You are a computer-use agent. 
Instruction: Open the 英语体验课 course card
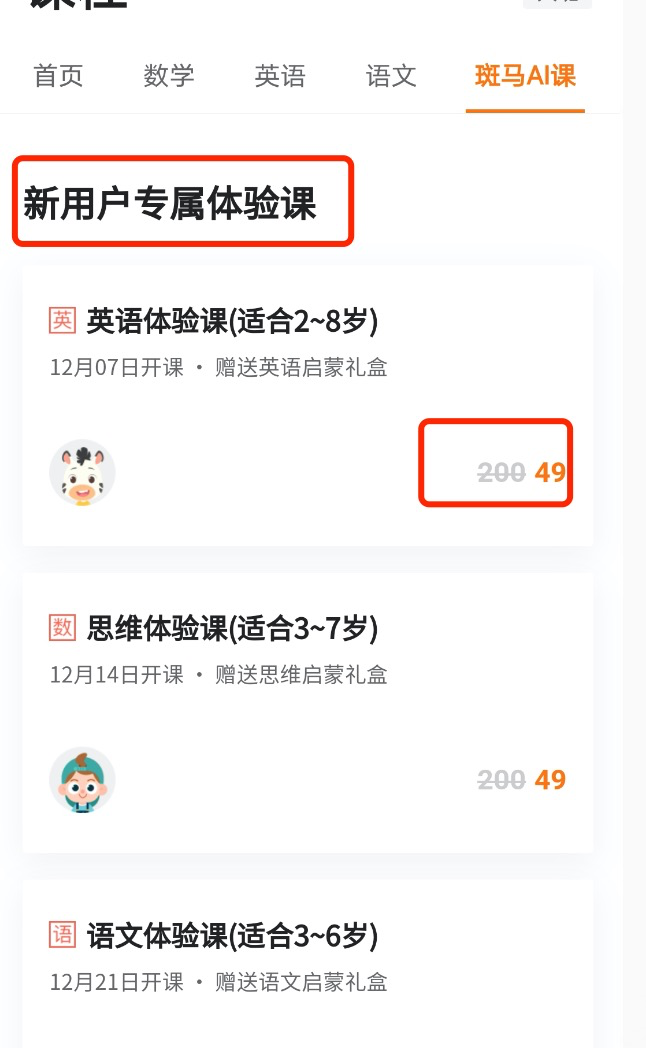[307, 405]
